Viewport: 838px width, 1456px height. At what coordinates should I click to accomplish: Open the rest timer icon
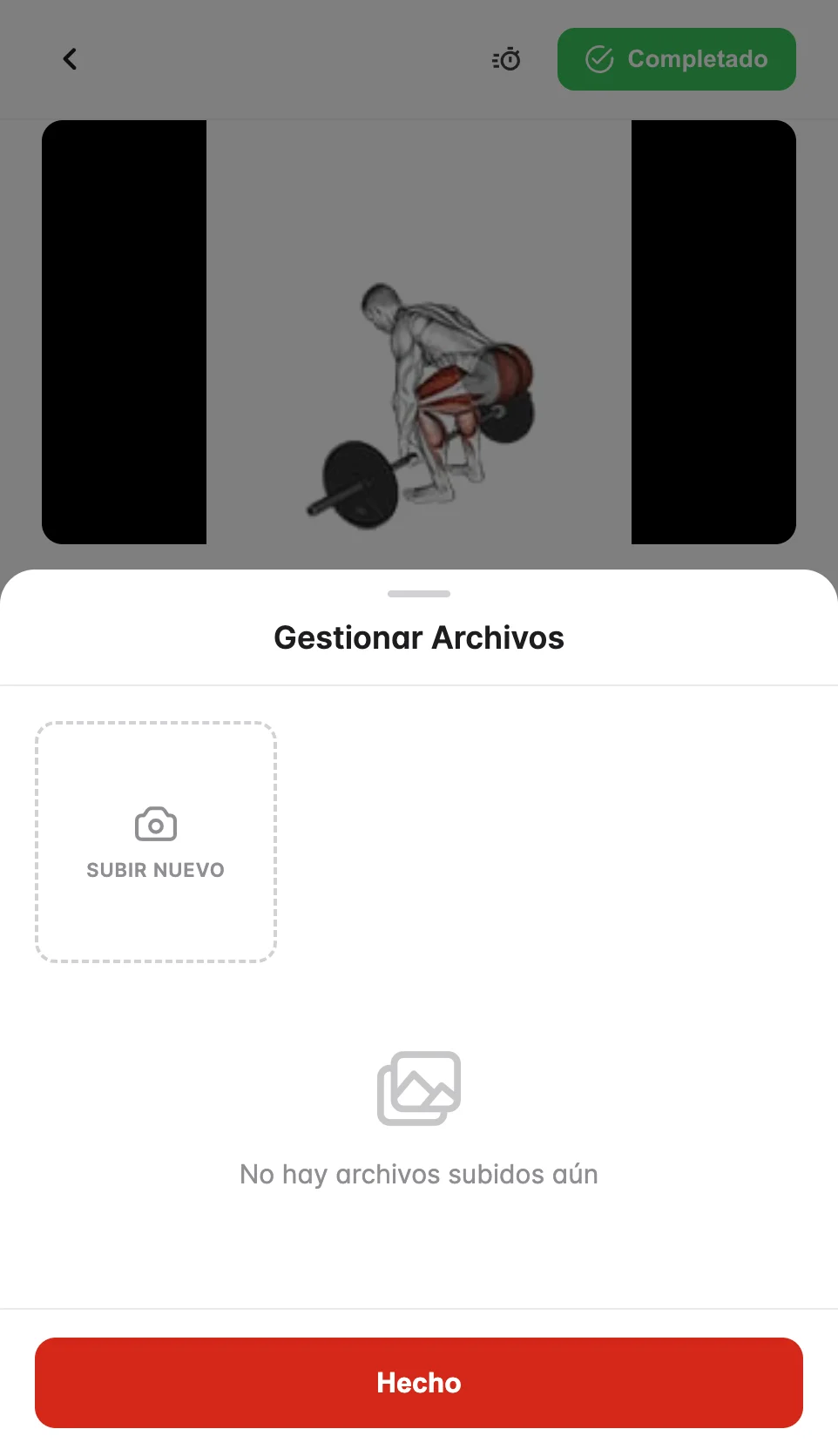(506, 59)
